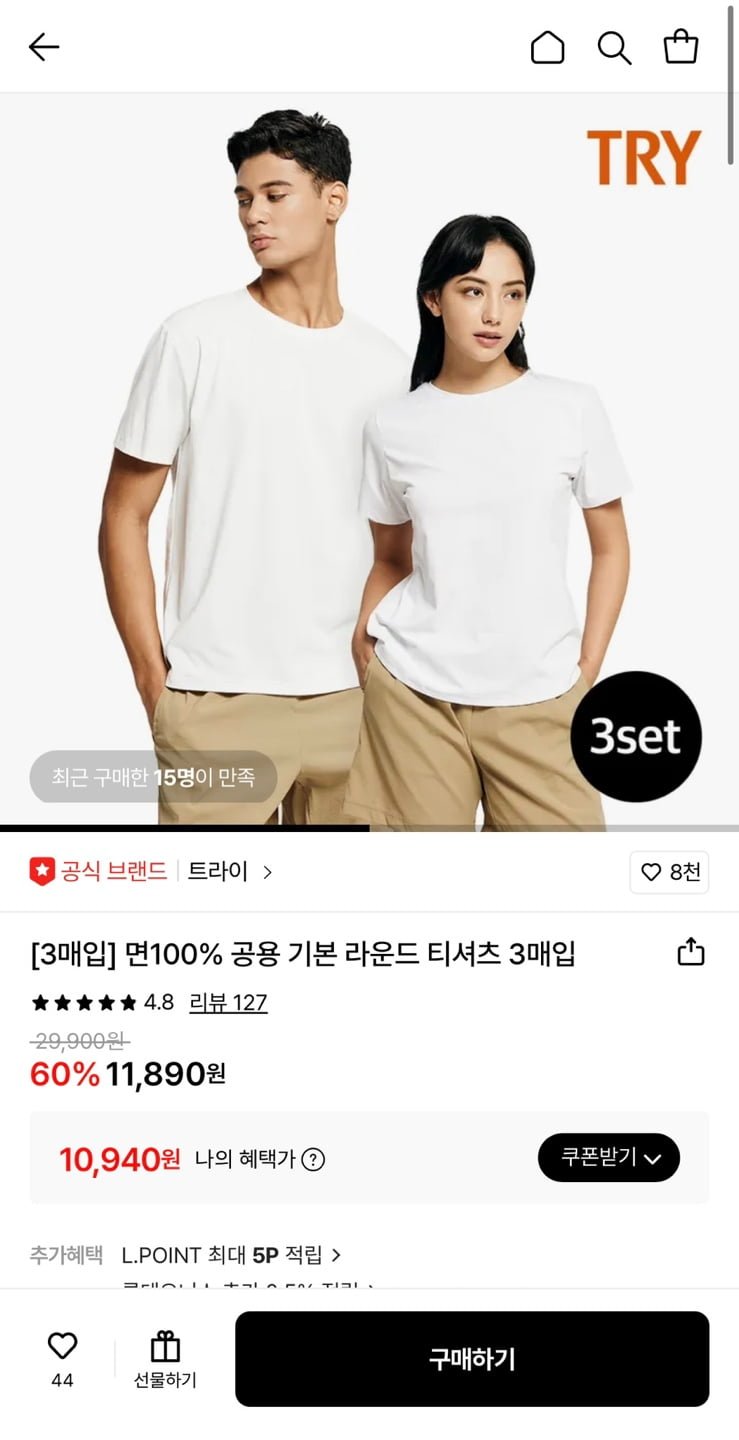Open the home icon in the header
739x1440 pixels.
(x=547, y=47)
